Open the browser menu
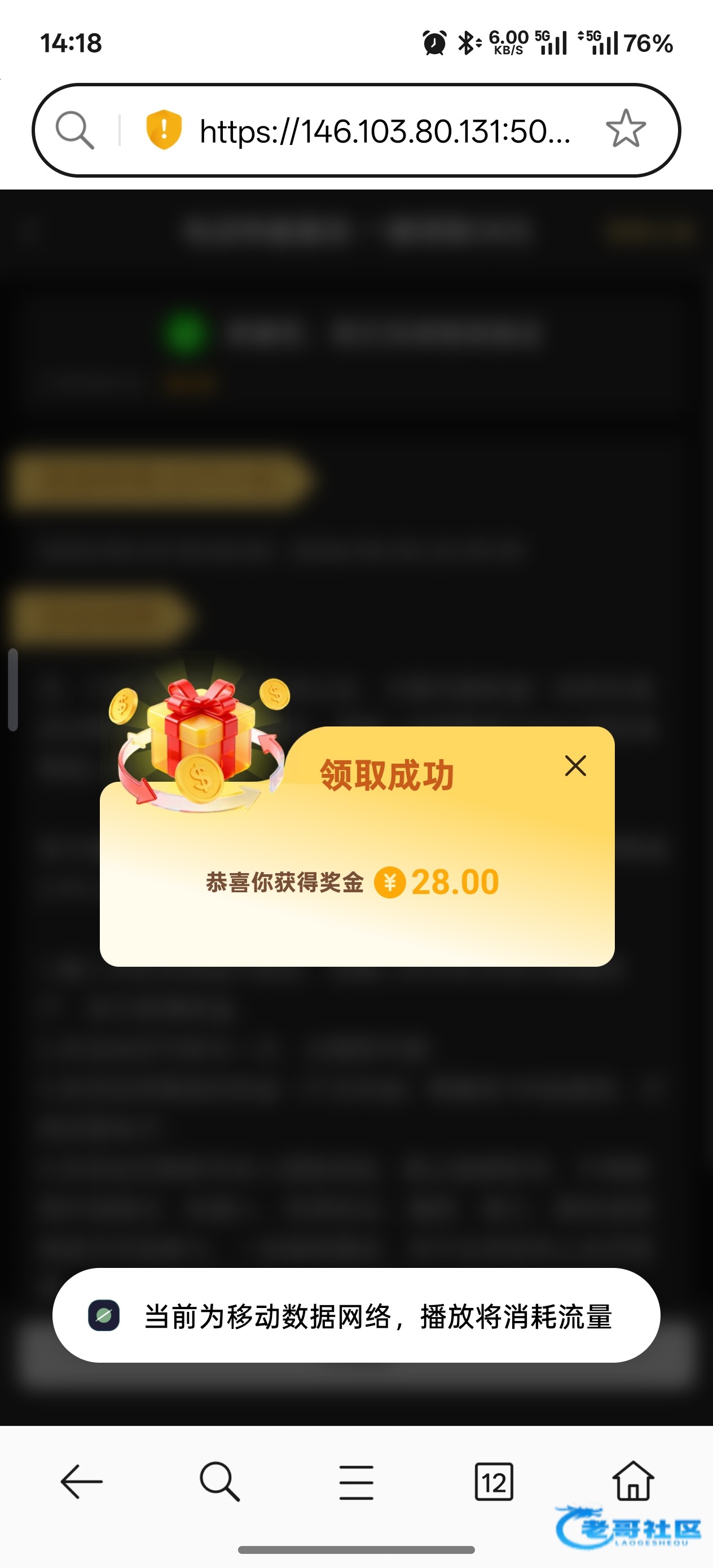This screenshot has height=1568, width=713. [x=356, y=1482]
